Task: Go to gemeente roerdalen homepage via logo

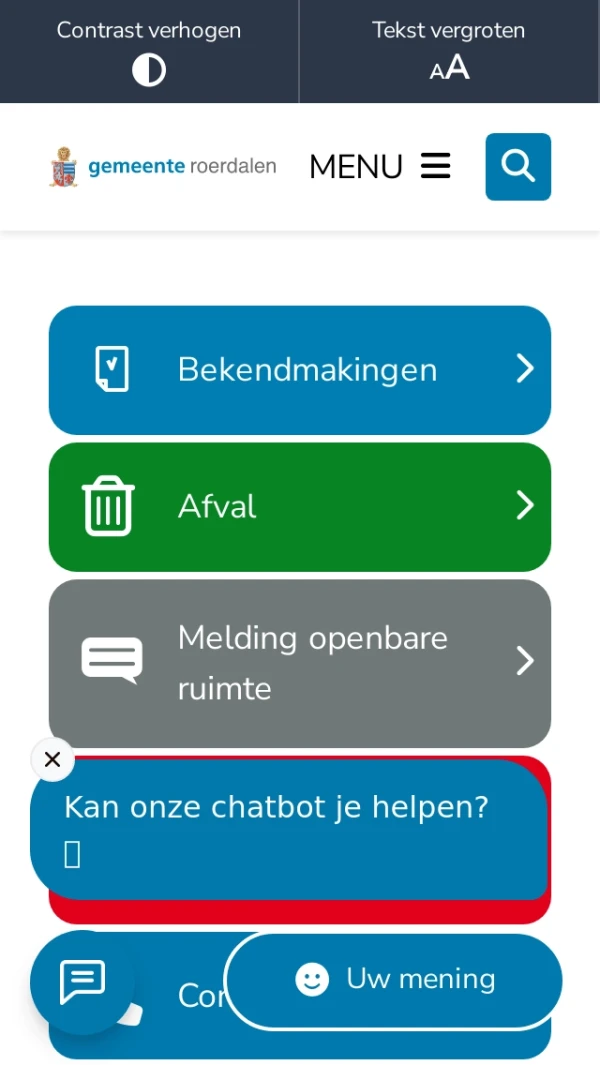Action: (163, 166)
